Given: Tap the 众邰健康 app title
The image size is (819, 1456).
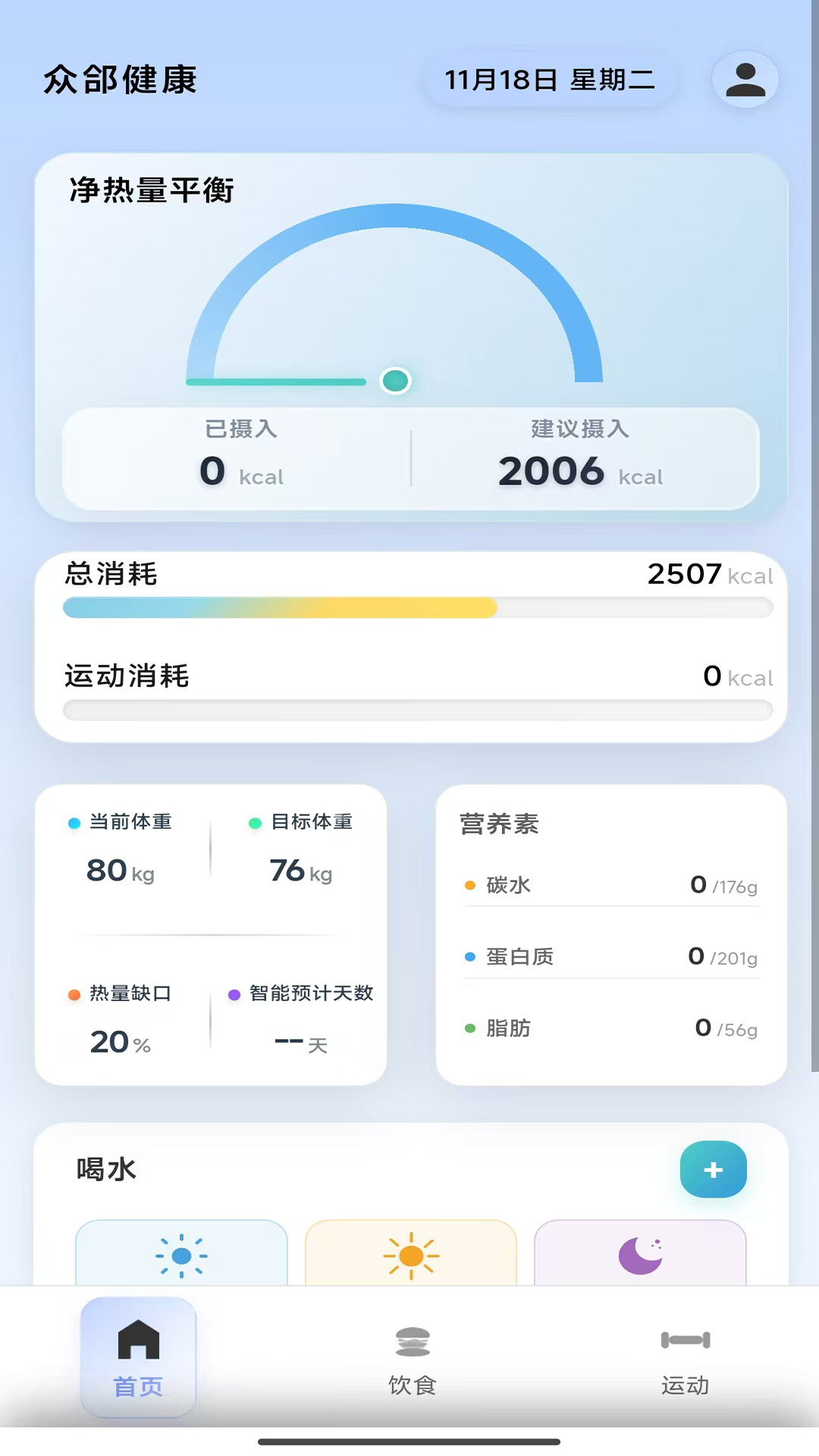Looking at the screenshot, I should pyautogui.click(x=121, y=80).
